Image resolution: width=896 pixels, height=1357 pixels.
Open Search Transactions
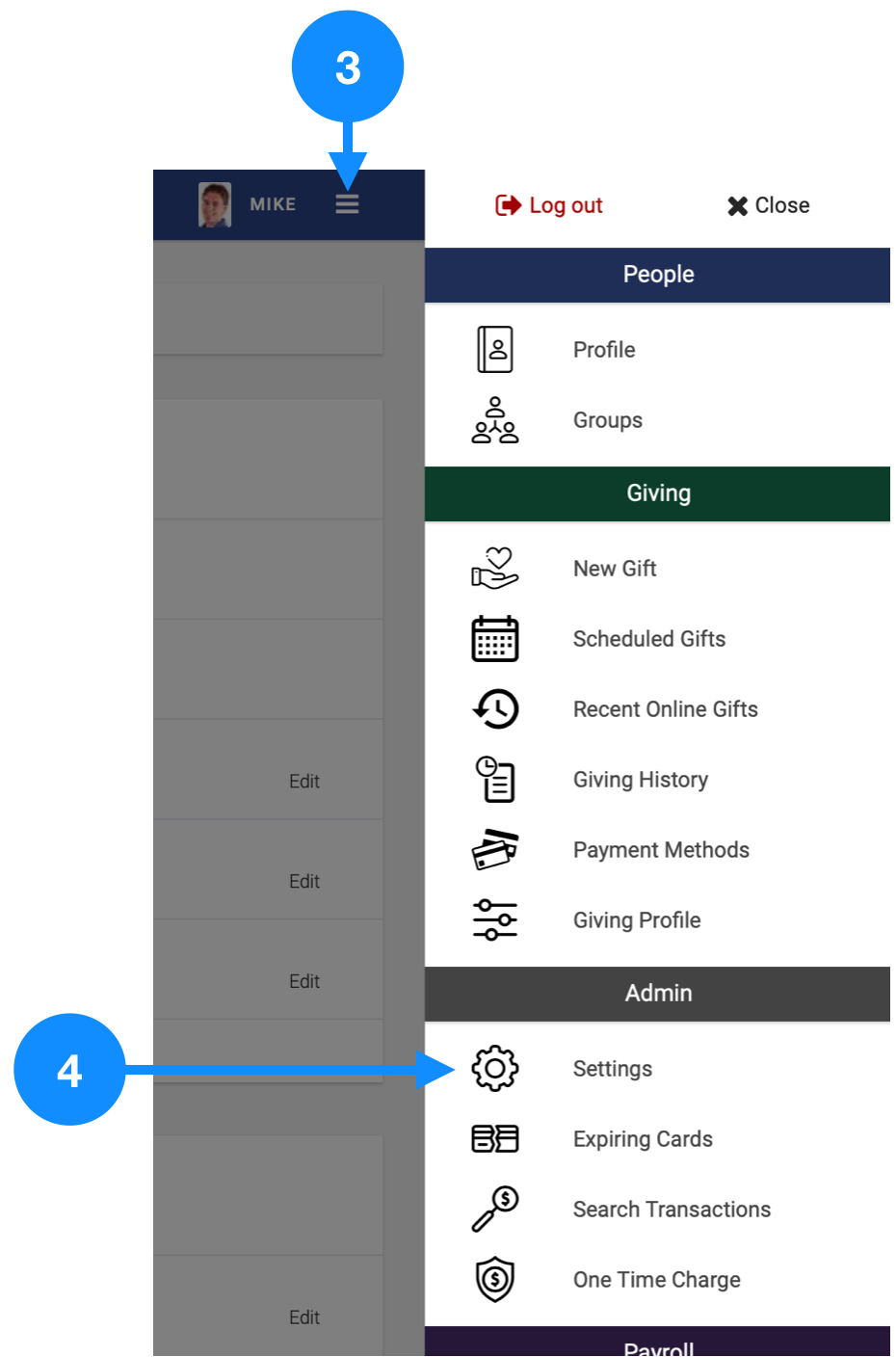click(672, 1210)
